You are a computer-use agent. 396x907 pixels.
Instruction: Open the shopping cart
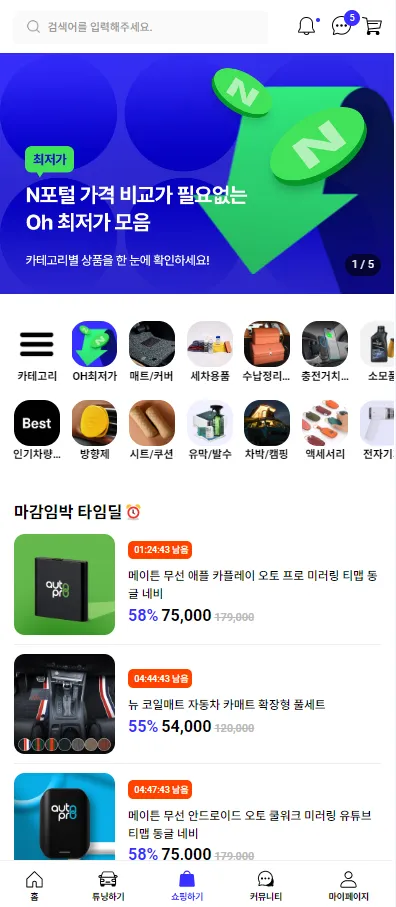tap(373, 26)
